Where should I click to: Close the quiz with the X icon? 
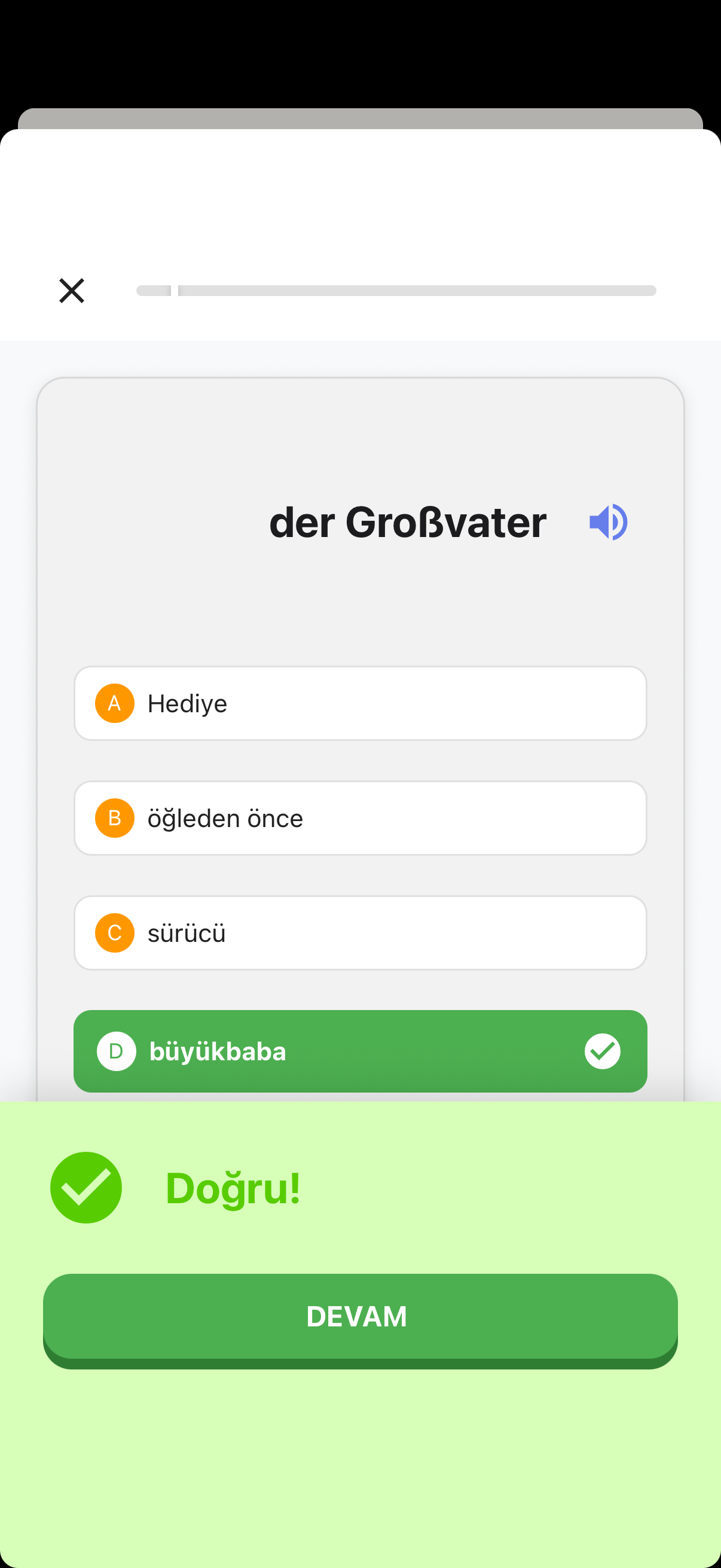[x=72, y=291]
